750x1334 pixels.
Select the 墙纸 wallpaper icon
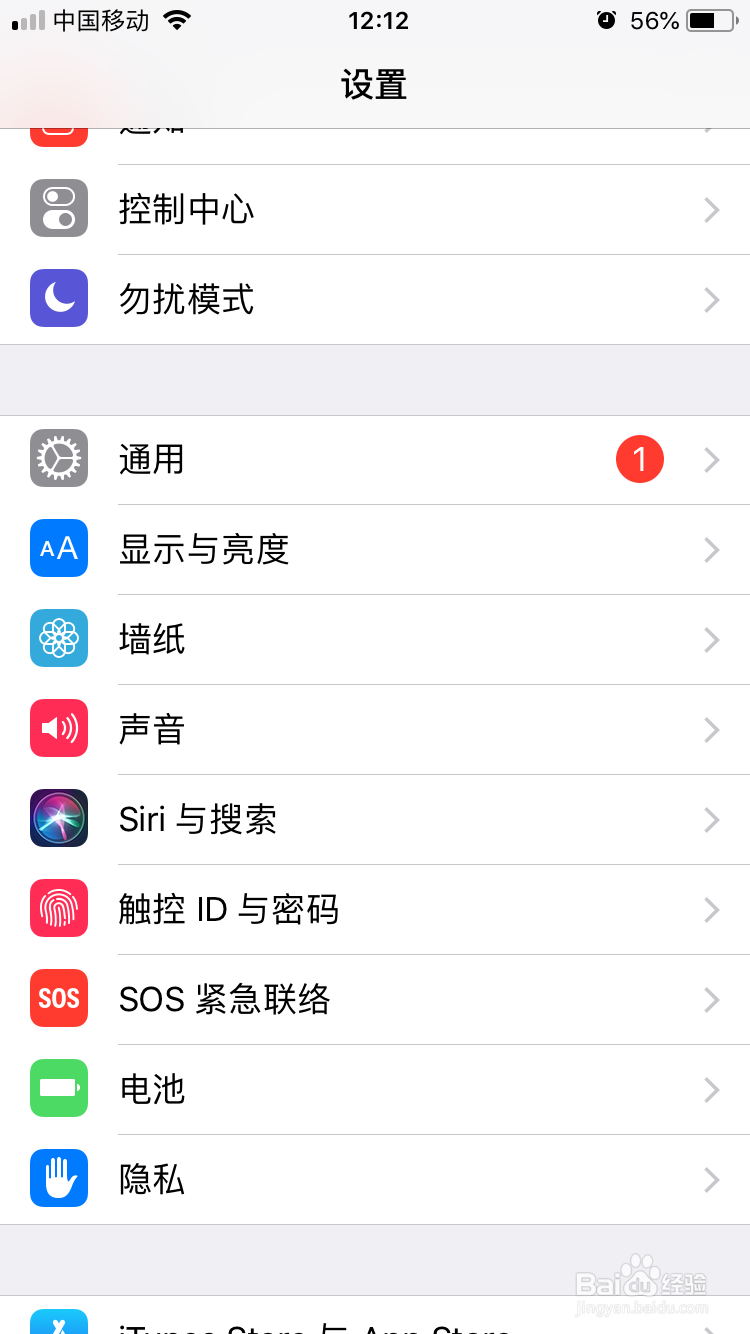58,638
